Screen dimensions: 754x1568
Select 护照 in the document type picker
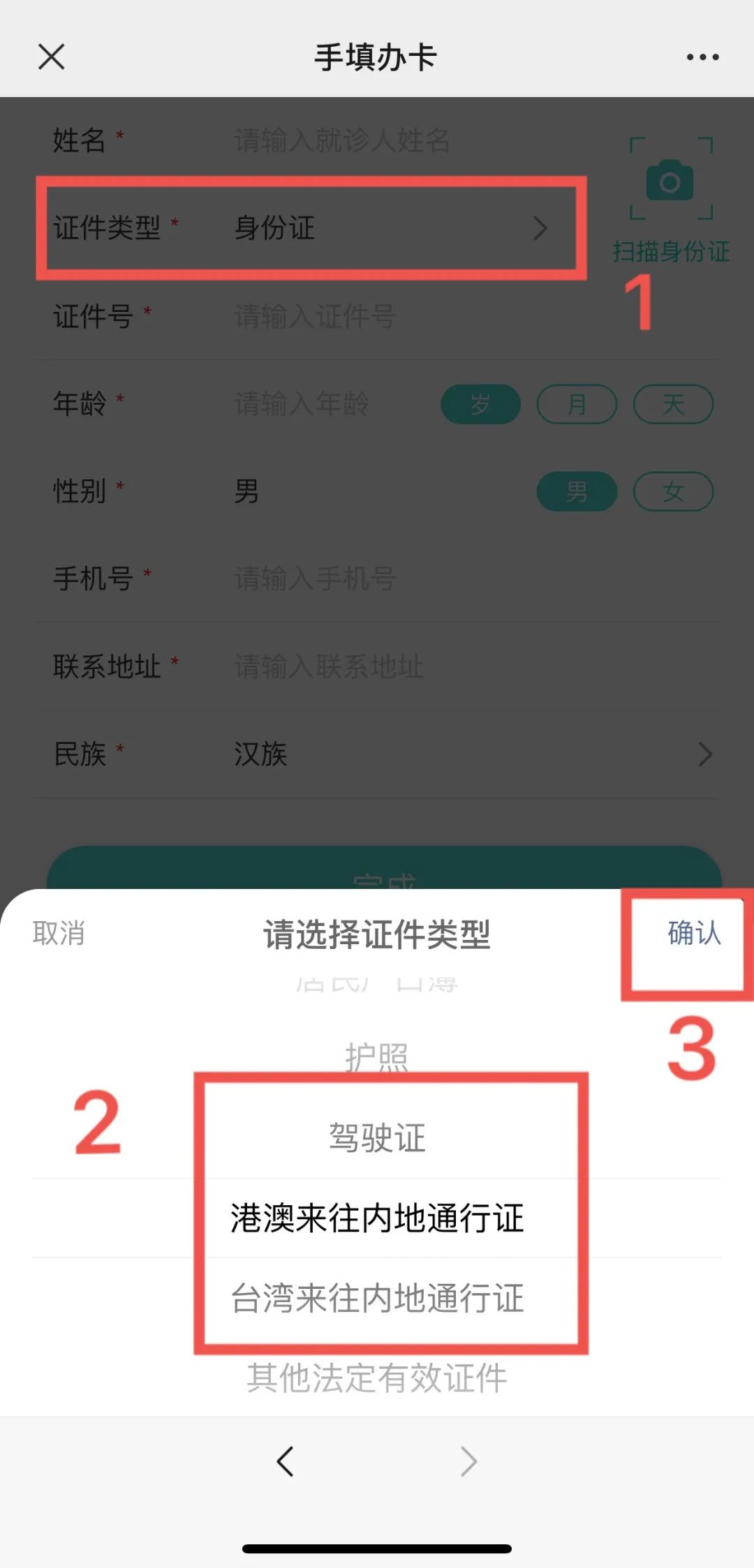click(377, 1056)
